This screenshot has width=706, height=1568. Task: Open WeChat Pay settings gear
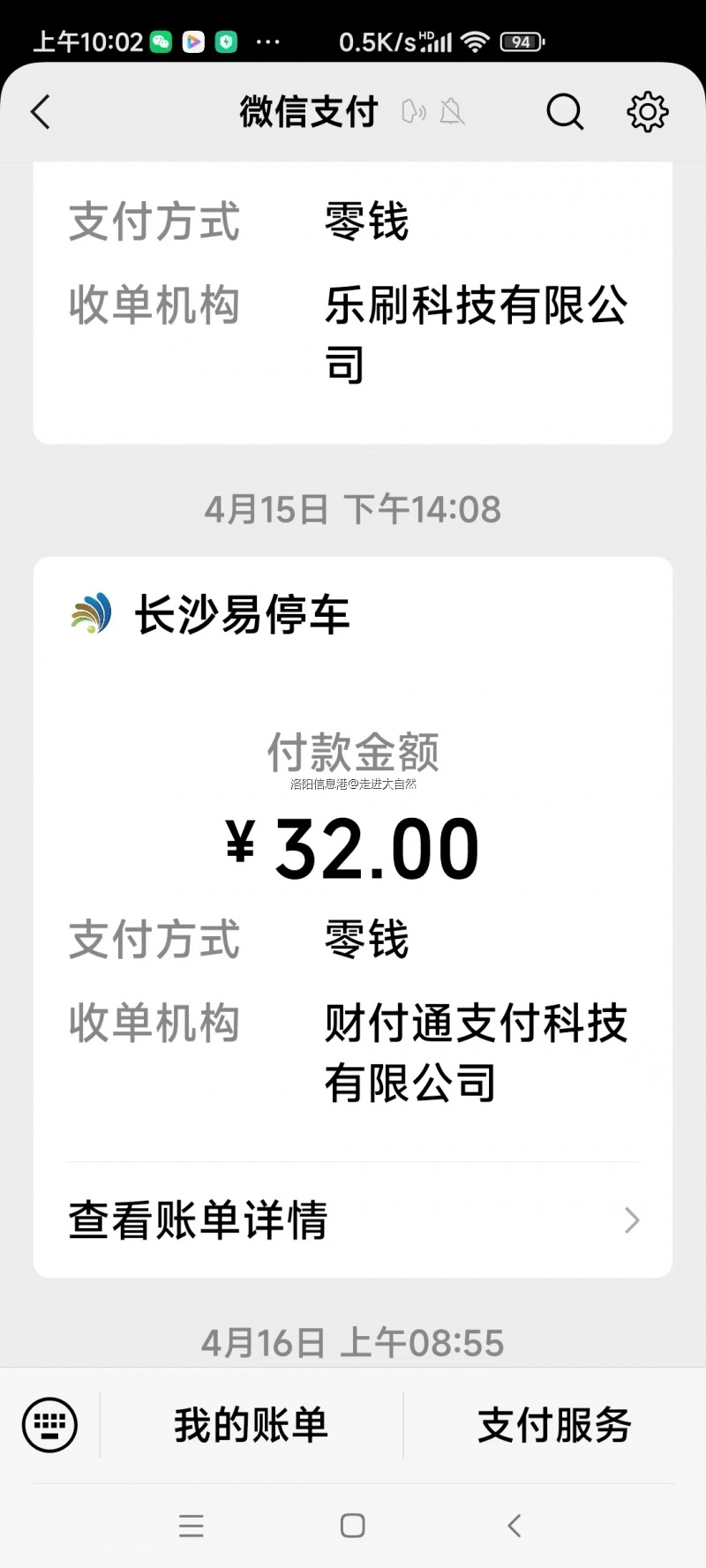[647, 112]
